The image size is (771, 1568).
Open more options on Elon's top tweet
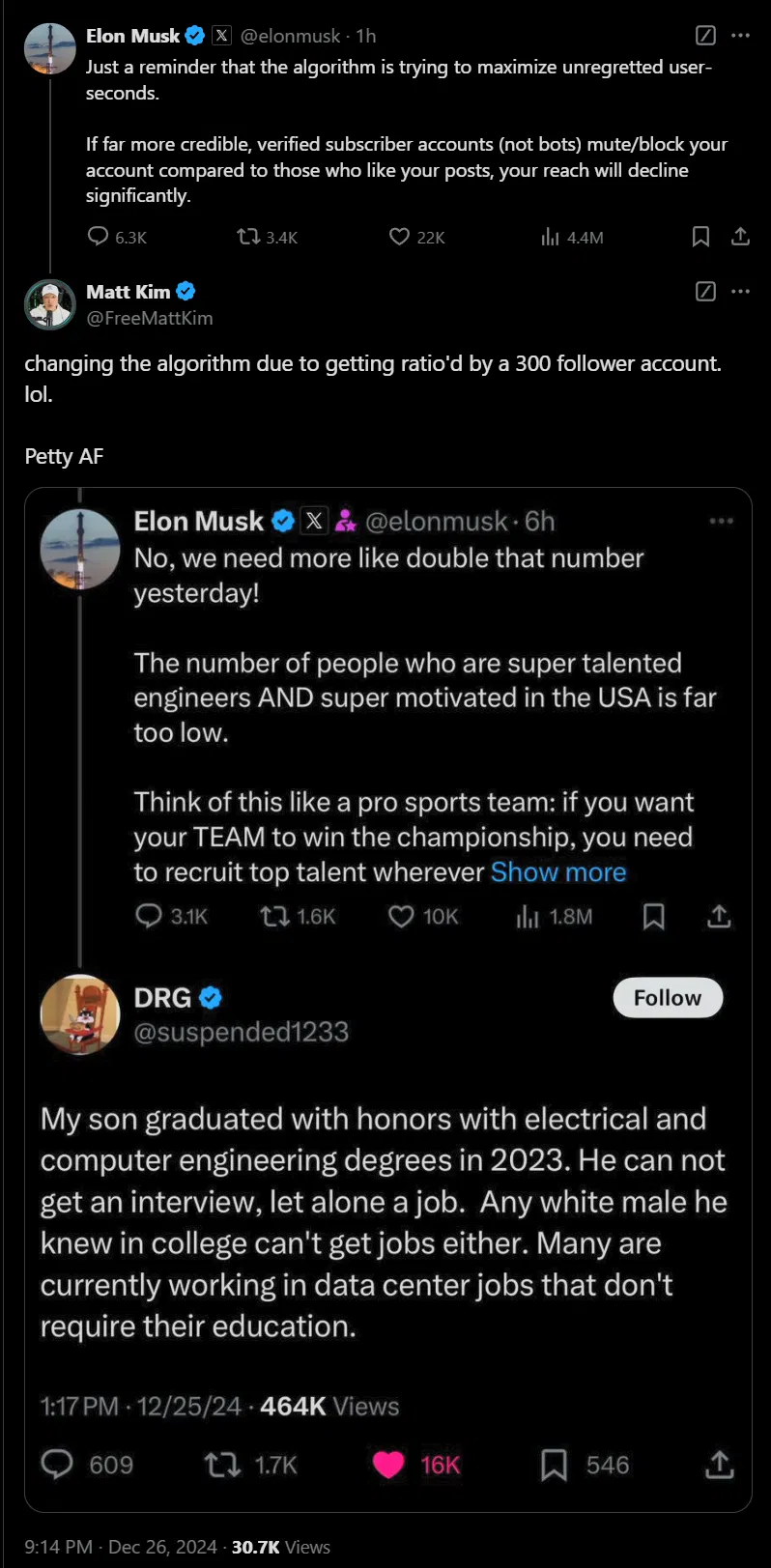pos(741,35)
